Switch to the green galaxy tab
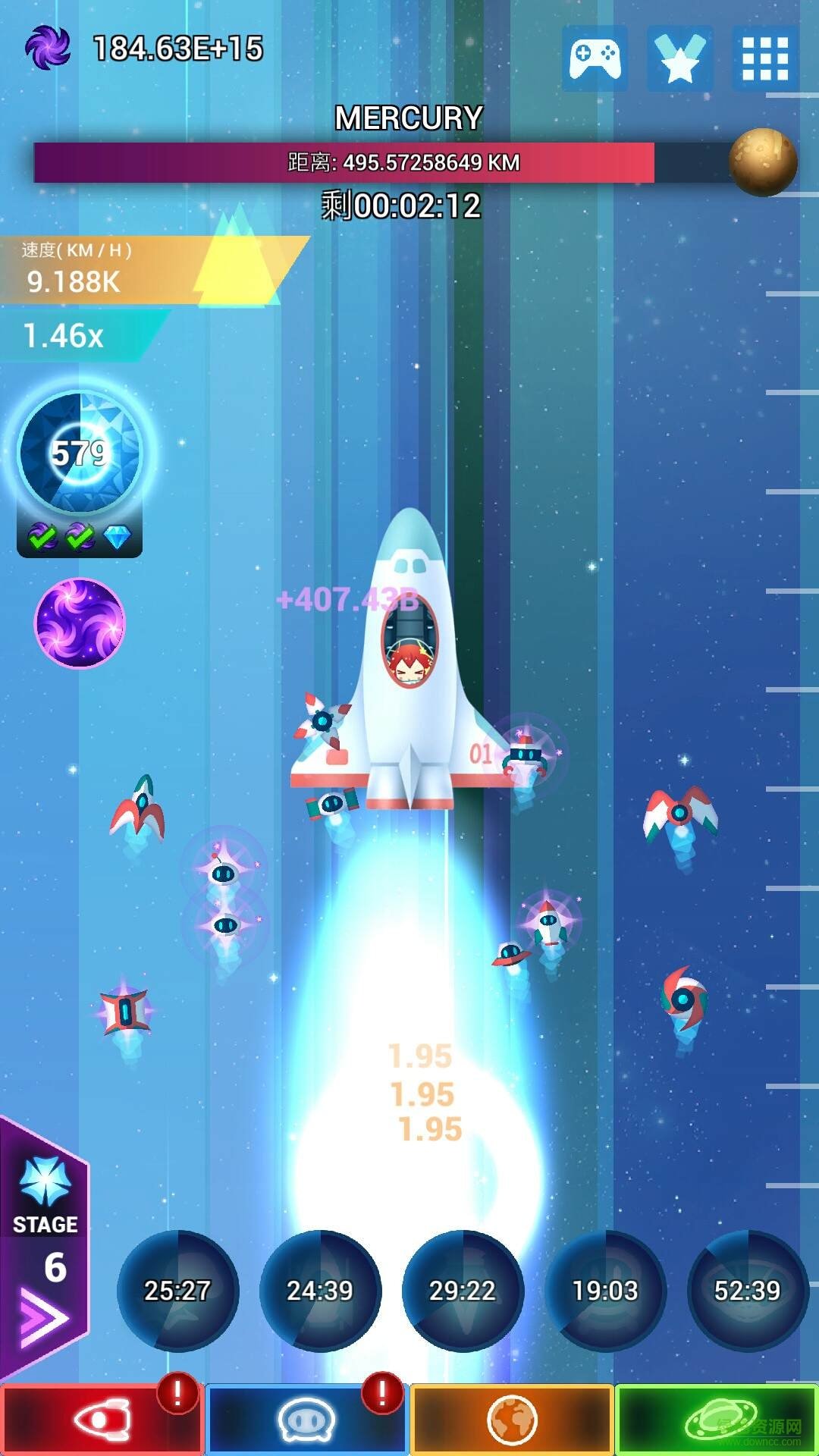819x1456 pixels. tap(717, 1420)
